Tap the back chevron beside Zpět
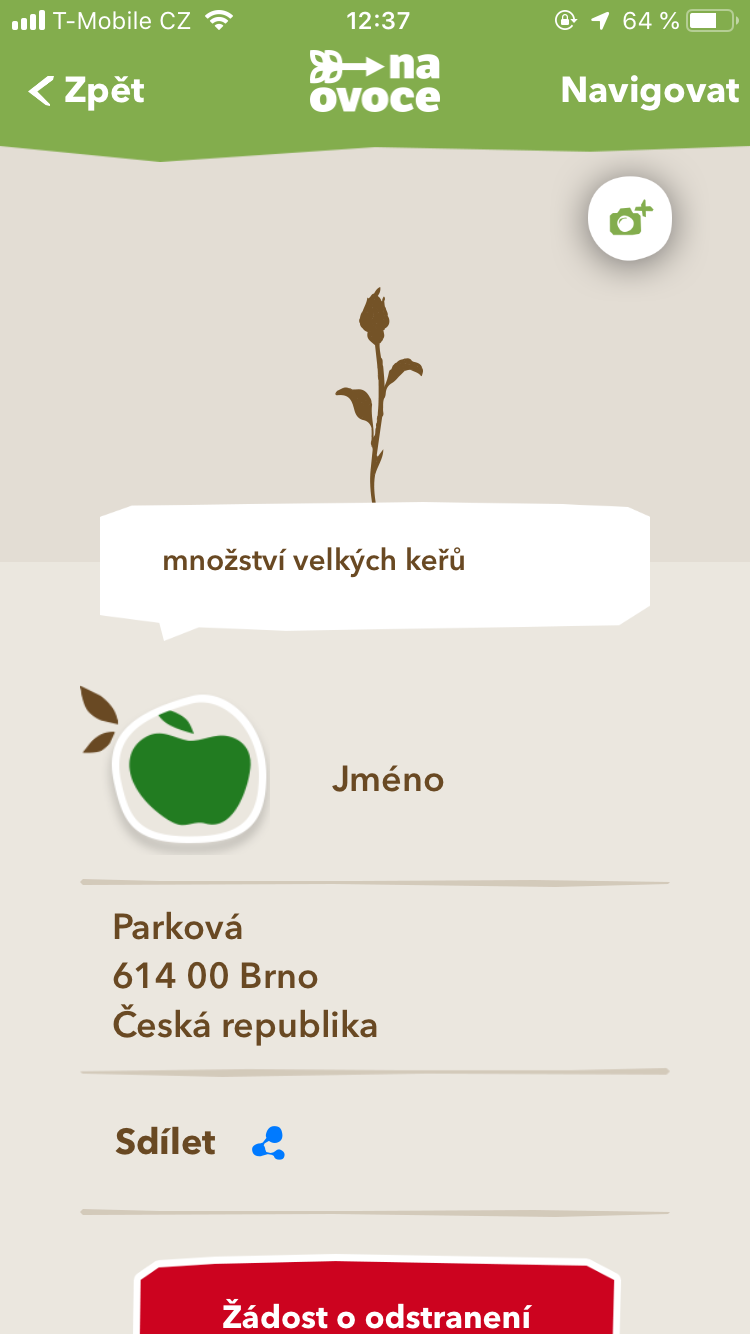This screenshot has height=1334, width=750. pyautogui.click(x=40, y=90)
